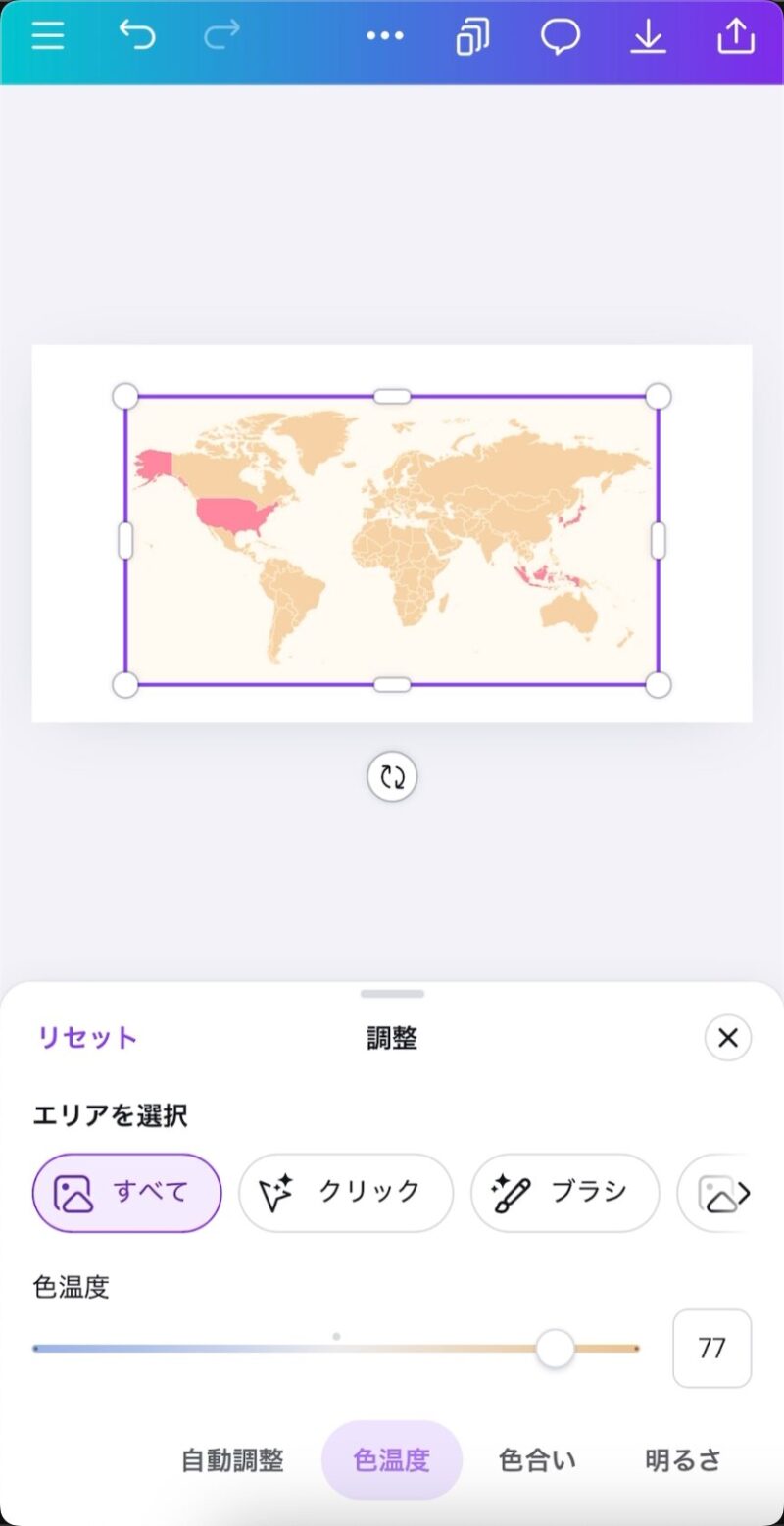
Task: Select the 色温度 tab
Action: (x=391, y=1460)
